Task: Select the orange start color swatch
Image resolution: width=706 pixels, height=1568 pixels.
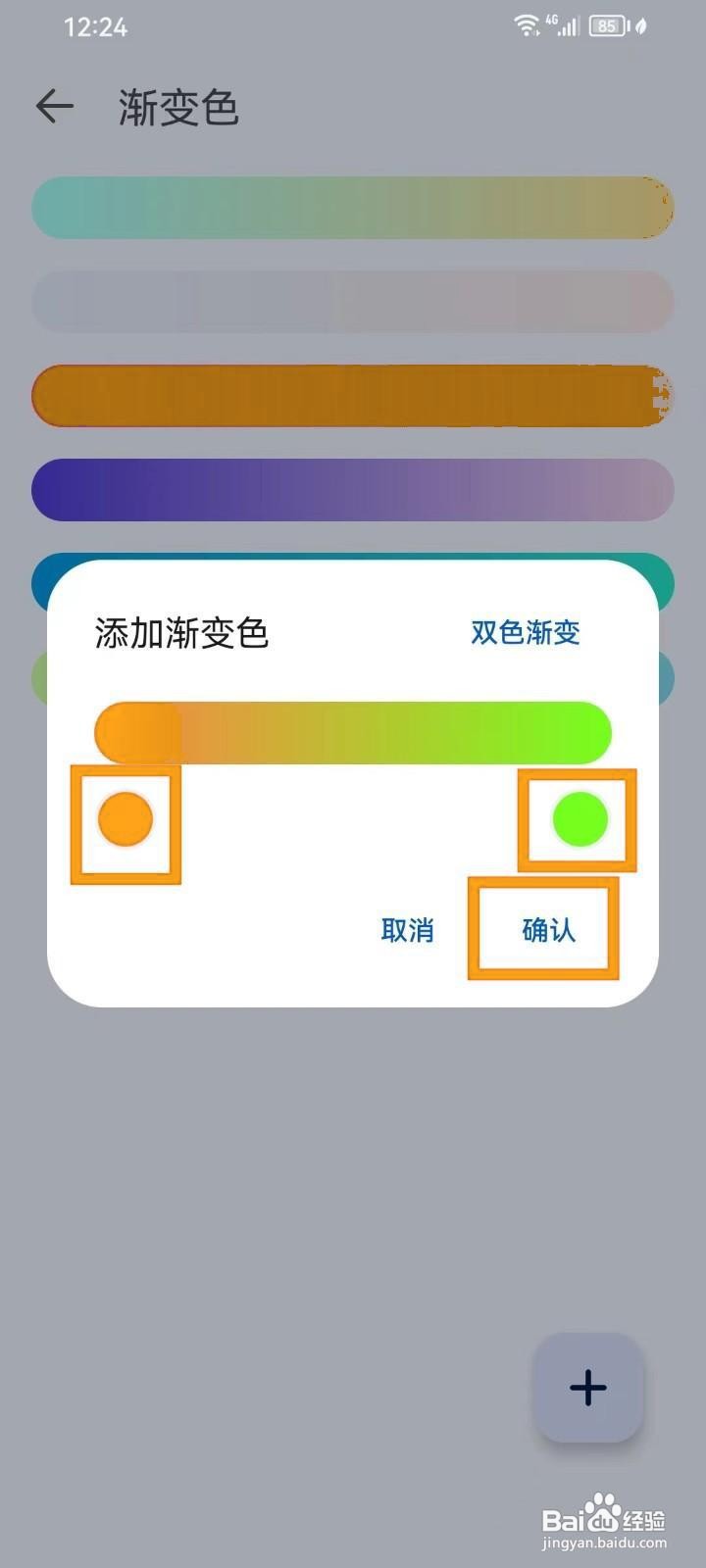Action: tap(125, 821)
